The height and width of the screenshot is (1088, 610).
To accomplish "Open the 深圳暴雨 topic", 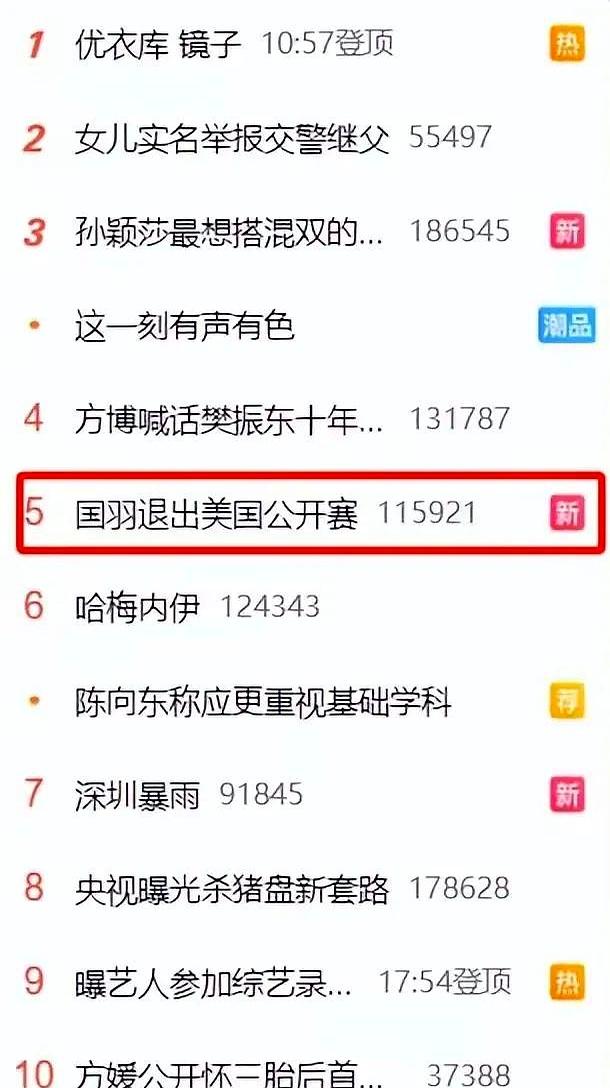I will click(x=138, y=795).
